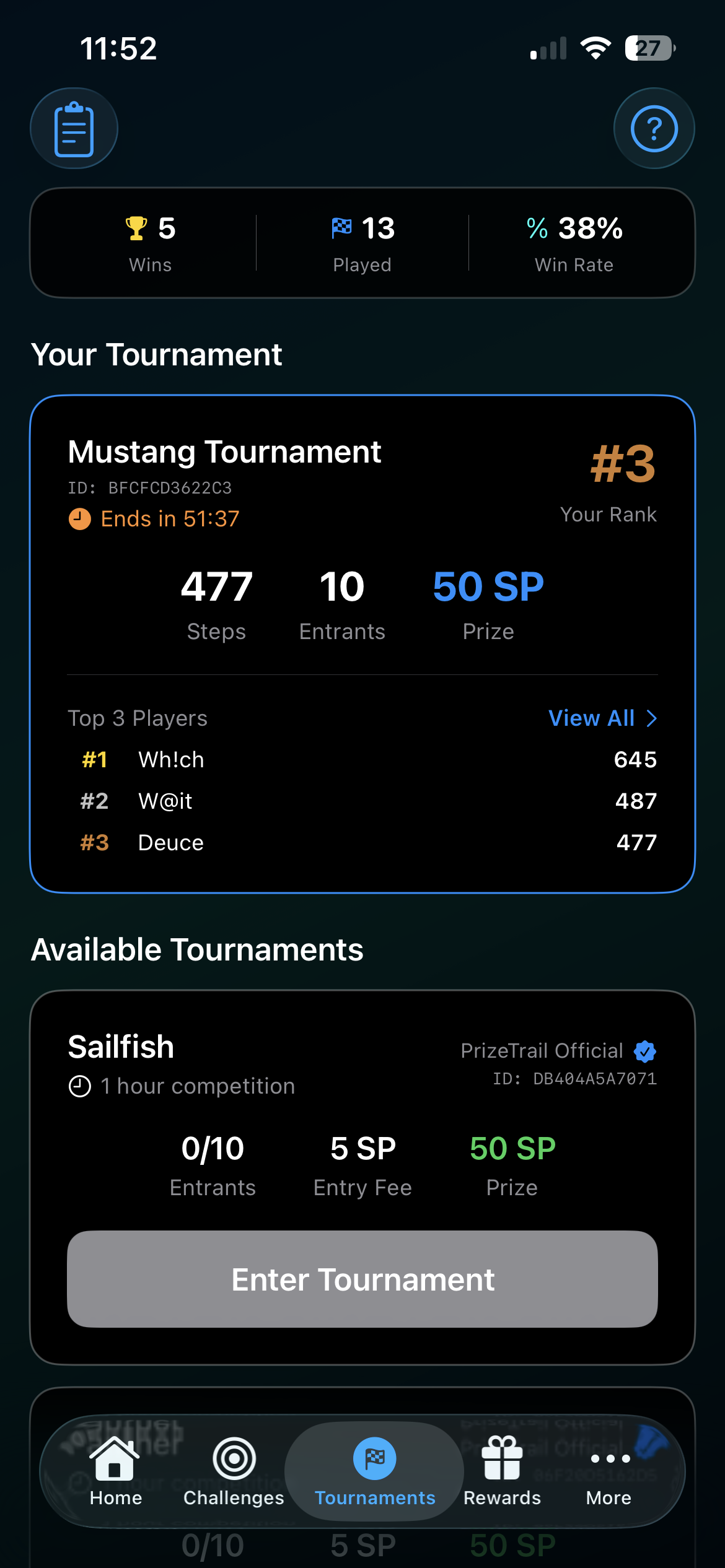Click View All players link
725x1568 pixels.
click(x=592, y=718)
